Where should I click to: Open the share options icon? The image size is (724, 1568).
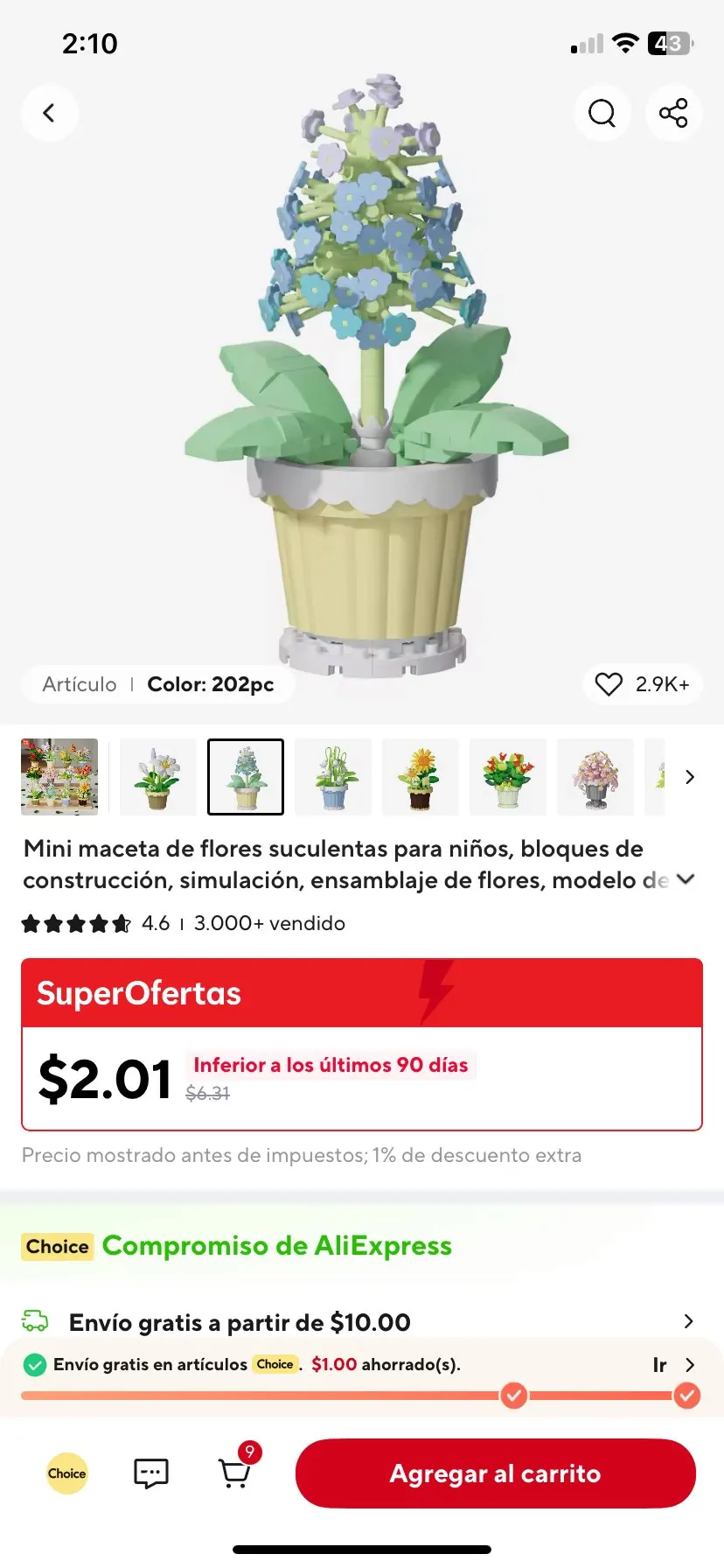(673, 113)
